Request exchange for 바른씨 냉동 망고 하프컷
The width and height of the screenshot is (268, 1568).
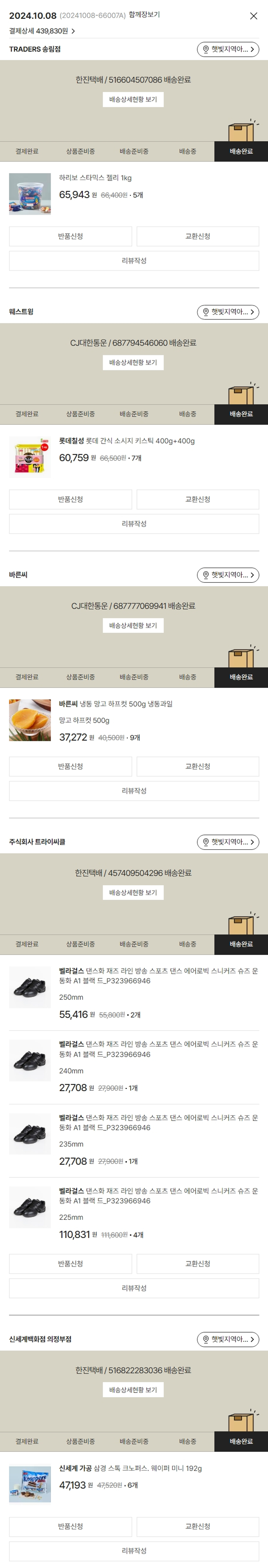pos(197,767)
